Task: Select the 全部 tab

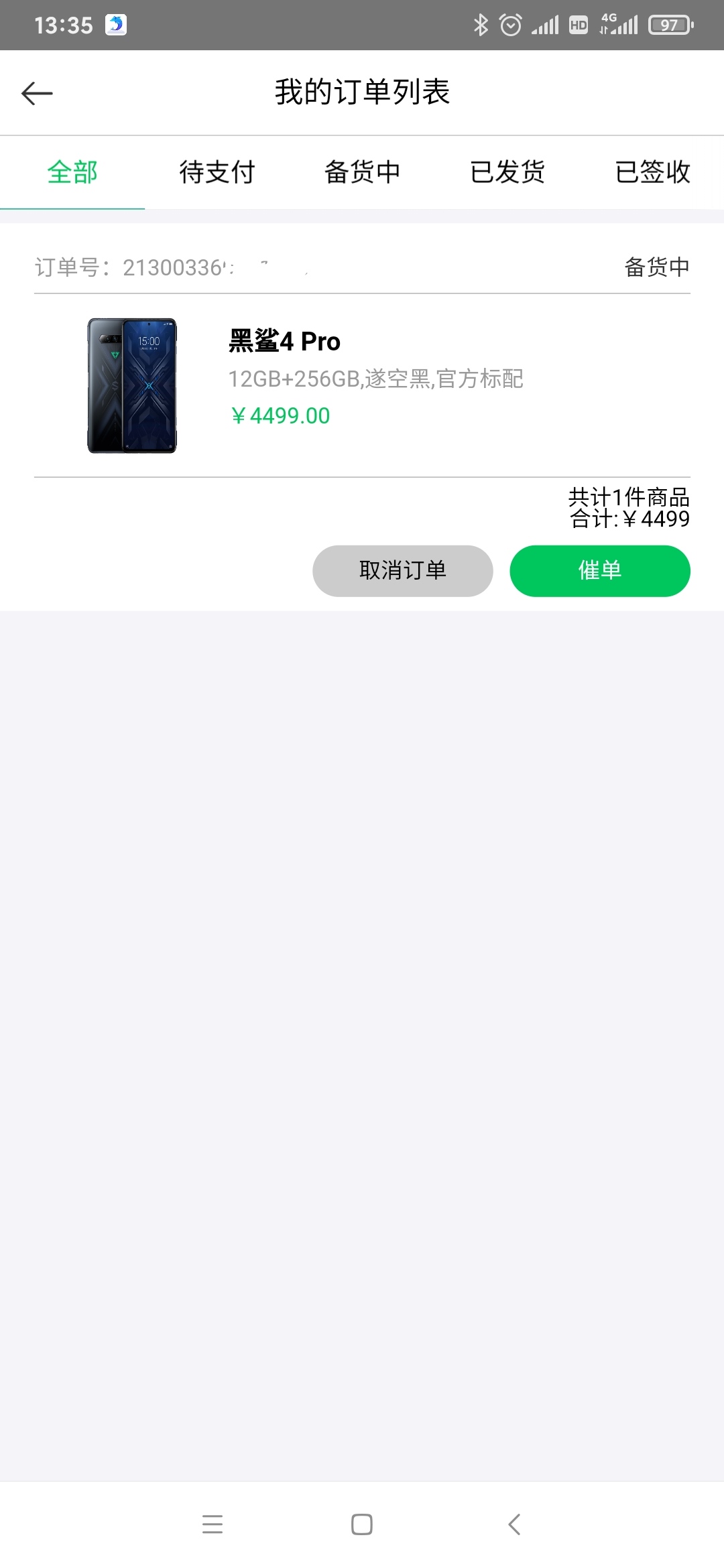Action: pos(72,172)
